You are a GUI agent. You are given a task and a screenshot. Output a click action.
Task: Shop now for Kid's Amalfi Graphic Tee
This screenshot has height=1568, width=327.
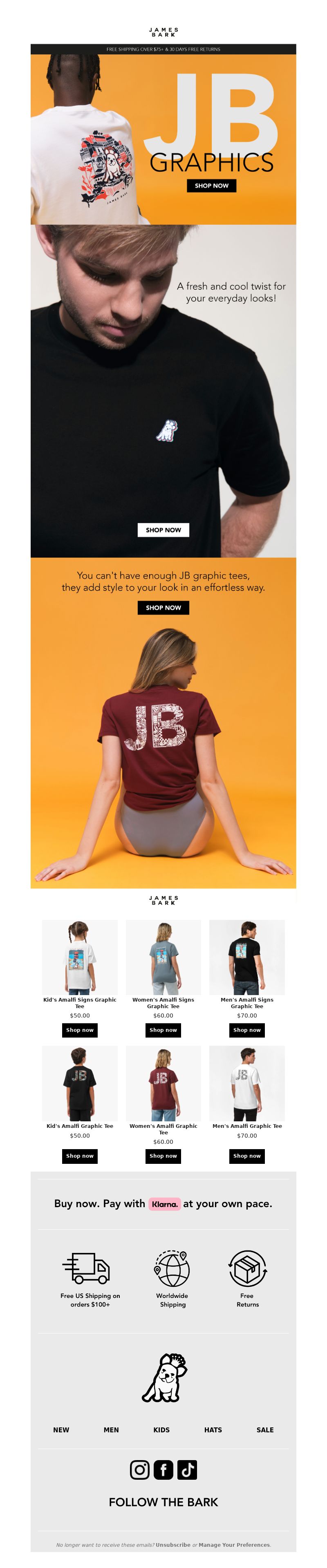pyautogui.click(x=80, y=1156)
